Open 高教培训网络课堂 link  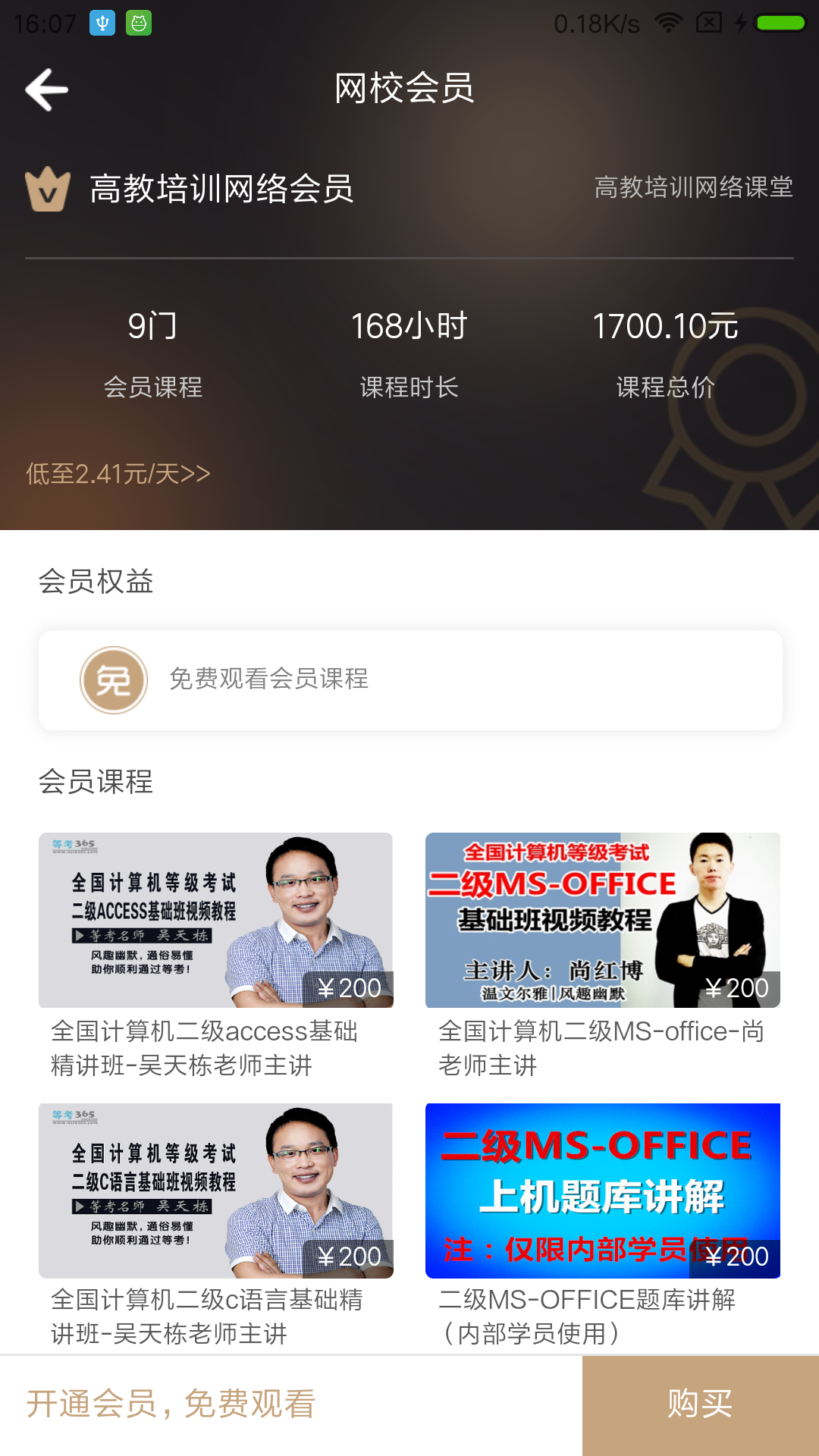pyautogui.click(x=694, y=190)
